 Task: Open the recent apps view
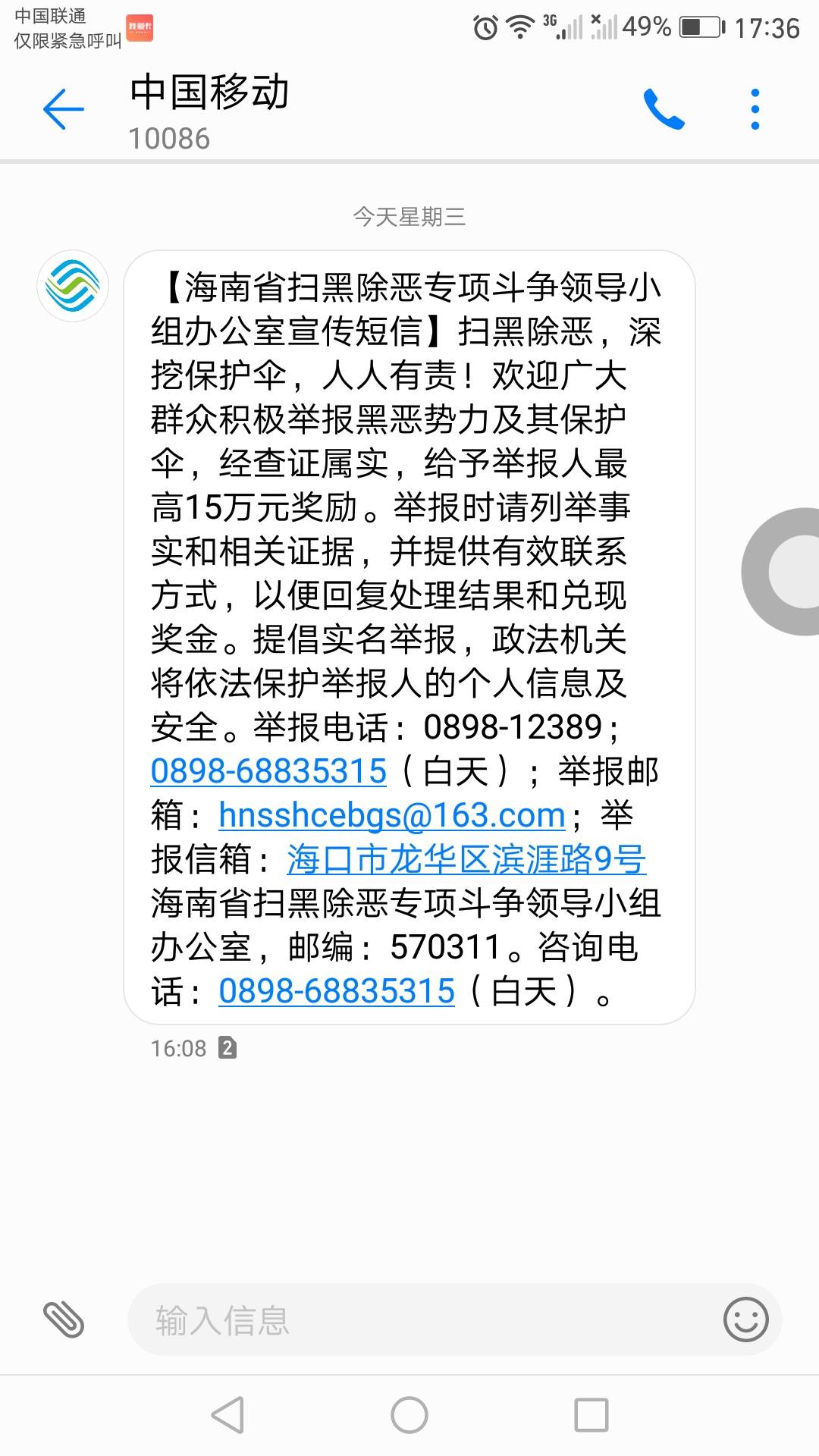[591, 1415]
